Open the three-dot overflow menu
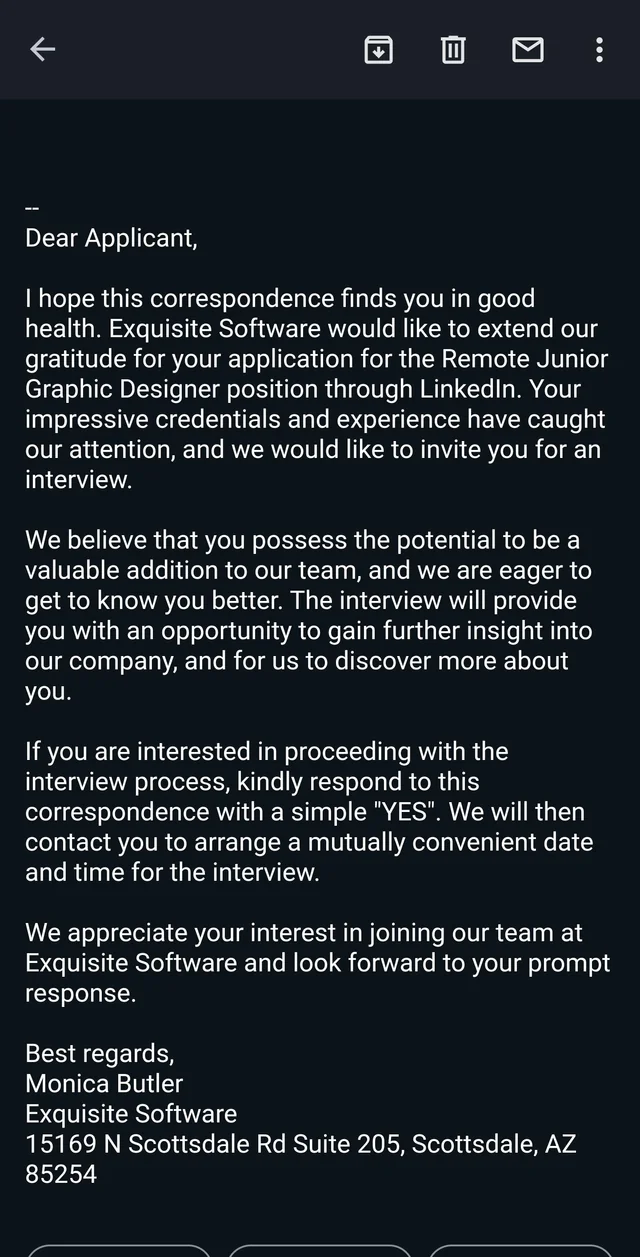Image resolution: width=640 pixels, height=1257 pixels. coord(599,49)
